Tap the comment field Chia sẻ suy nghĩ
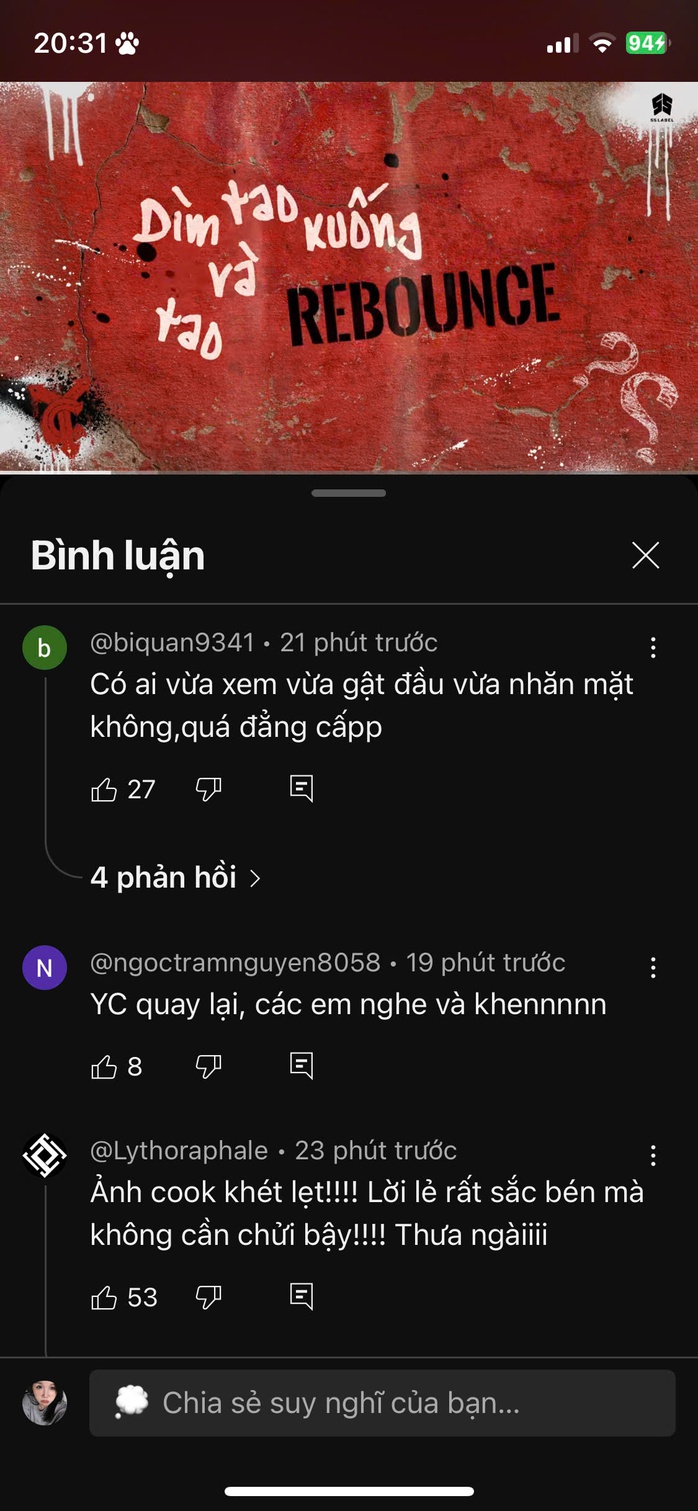The width and height of the screenshot is (698, 1511). (382, 1403)
